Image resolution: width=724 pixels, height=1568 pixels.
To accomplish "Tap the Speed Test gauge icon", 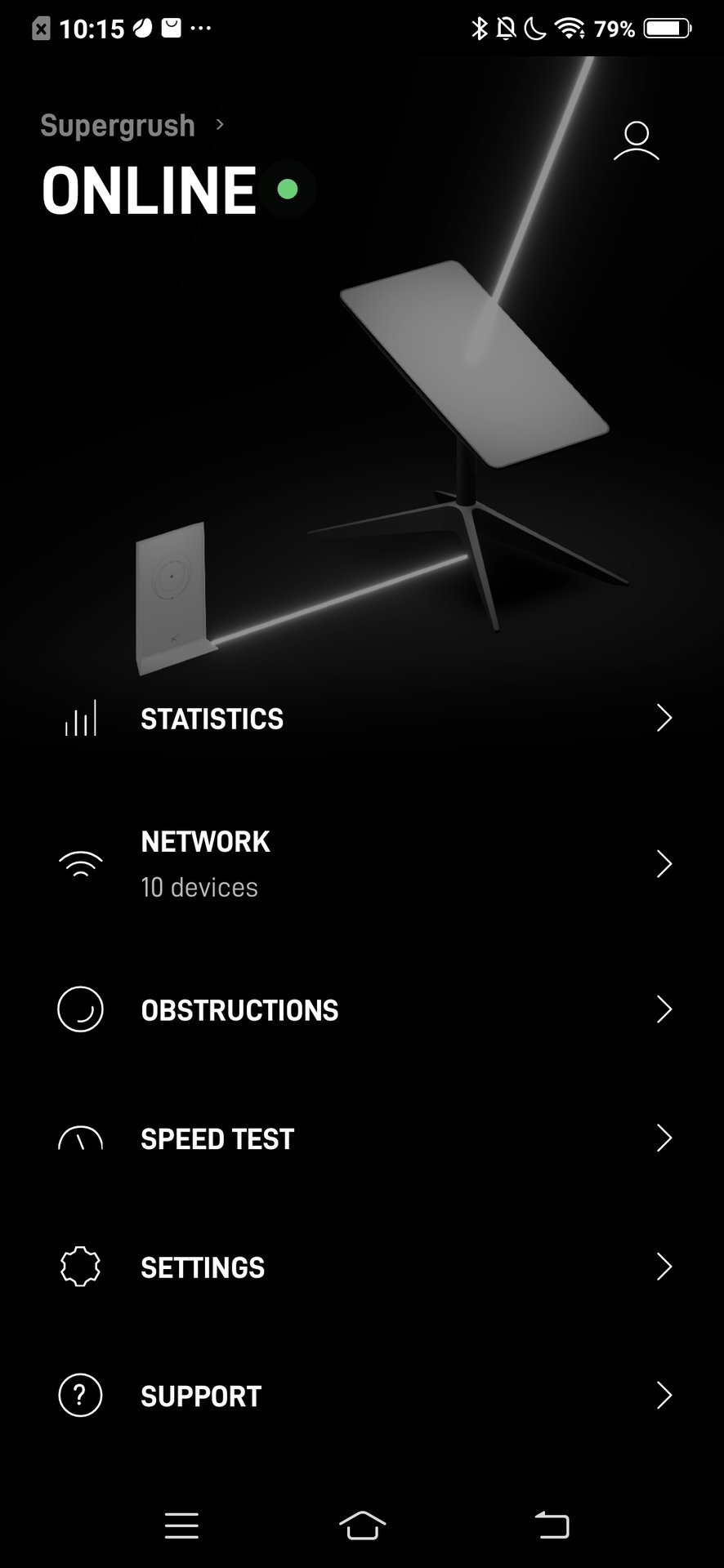I will pos(80,1138).
